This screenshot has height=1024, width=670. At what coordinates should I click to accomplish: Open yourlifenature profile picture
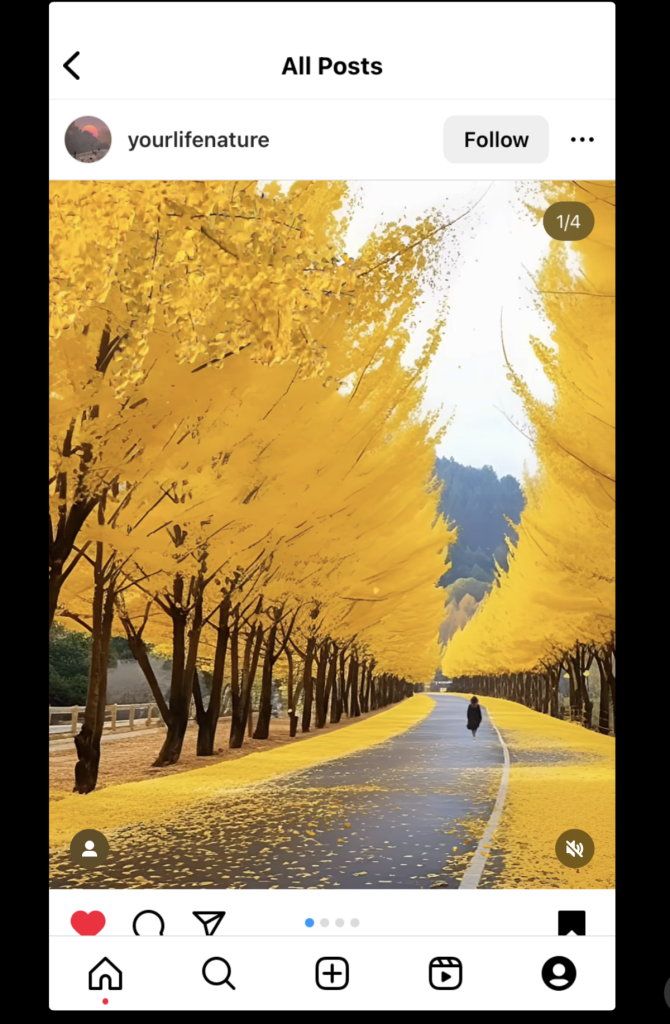click(x=88, y=139)
